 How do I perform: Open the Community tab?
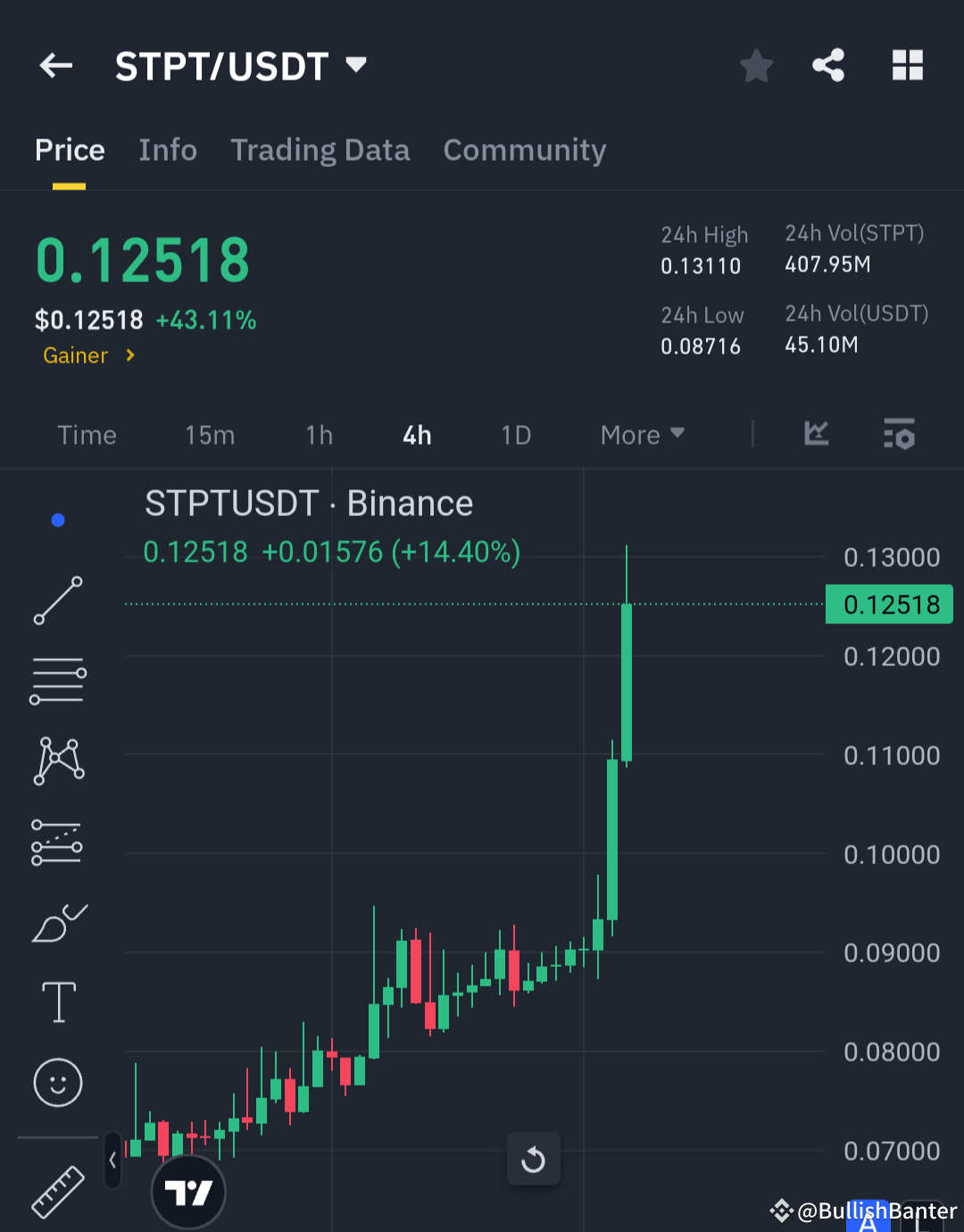click(524, 150)
